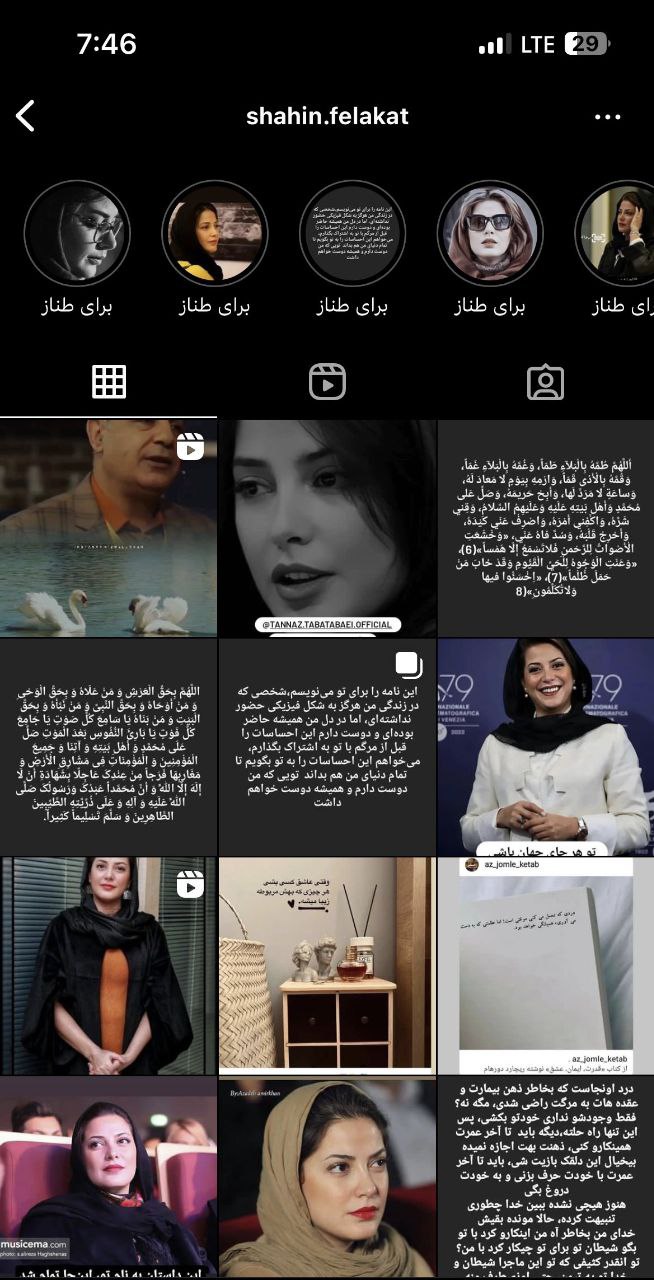Open the black-and-white tannaz.tabatabaei.official post
This screenshot has height=1280, width=654.
click(x=327, y=528)
